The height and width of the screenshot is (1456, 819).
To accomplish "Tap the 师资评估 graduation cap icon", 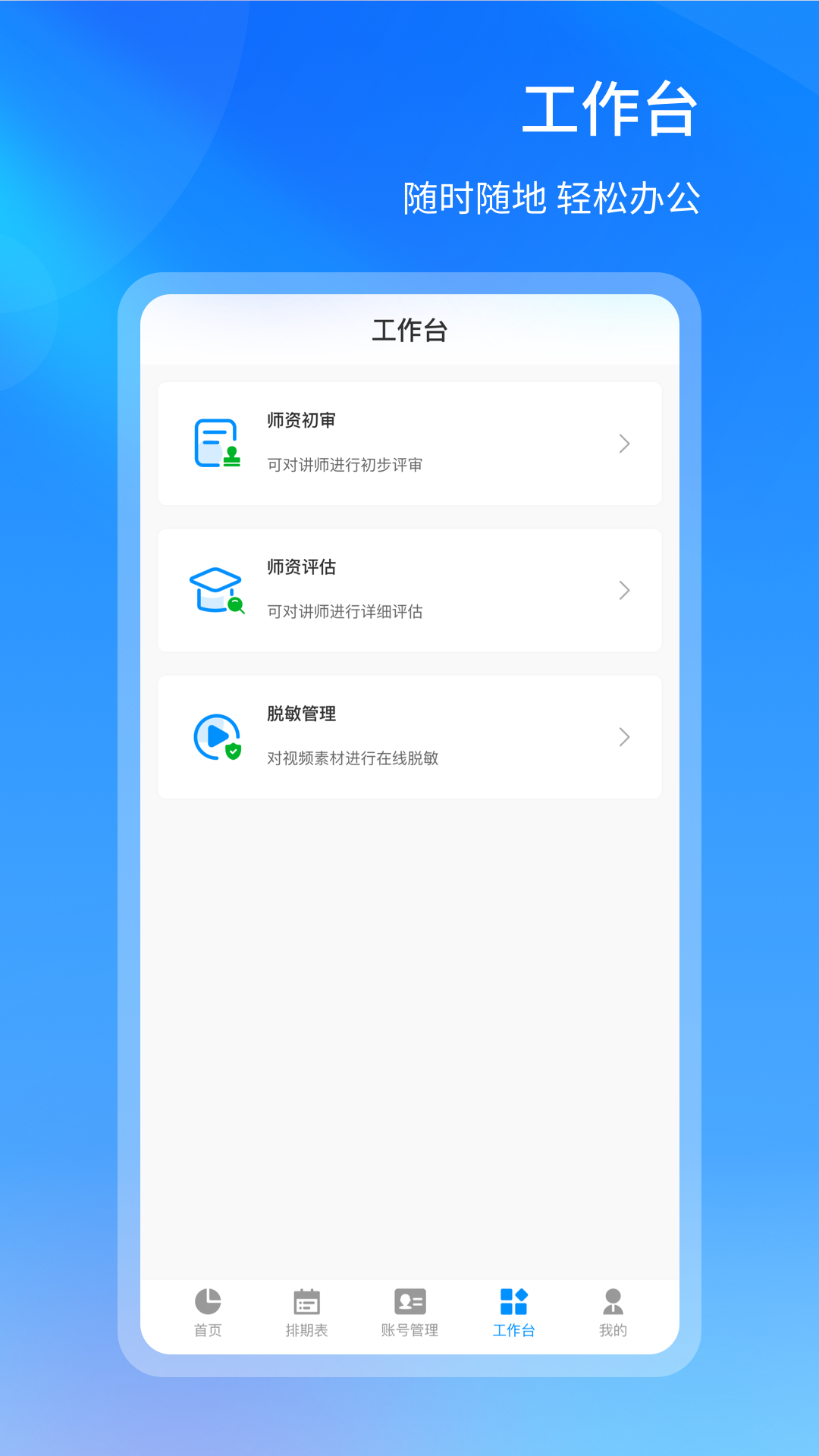I will pyautogui.click(x=217, y=589).
